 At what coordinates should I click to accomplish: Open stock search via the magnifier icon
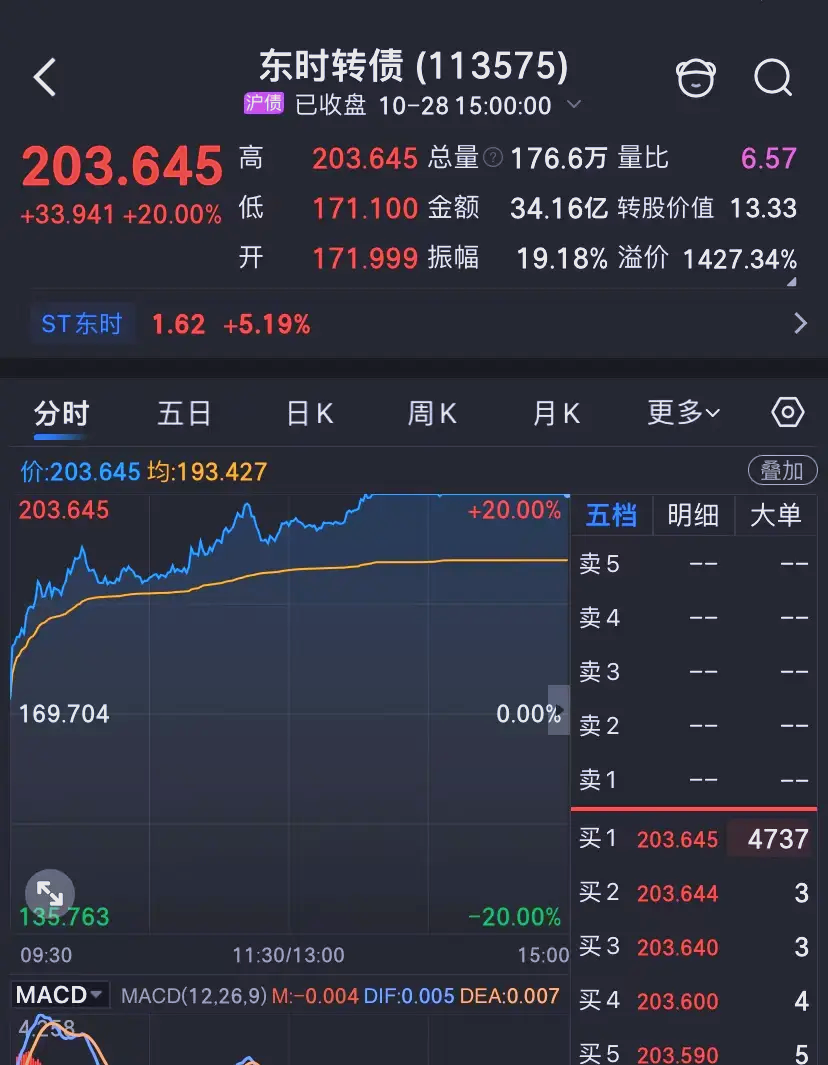772,78
